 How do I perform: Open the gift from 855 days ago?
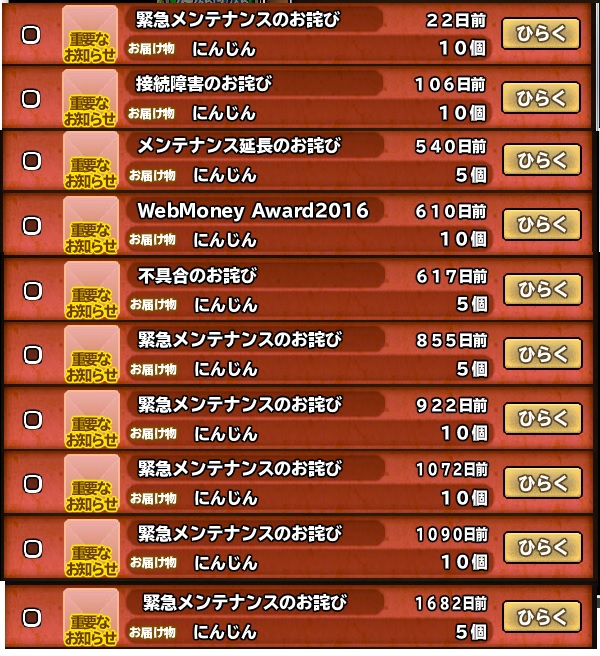(x=541, y=354)
